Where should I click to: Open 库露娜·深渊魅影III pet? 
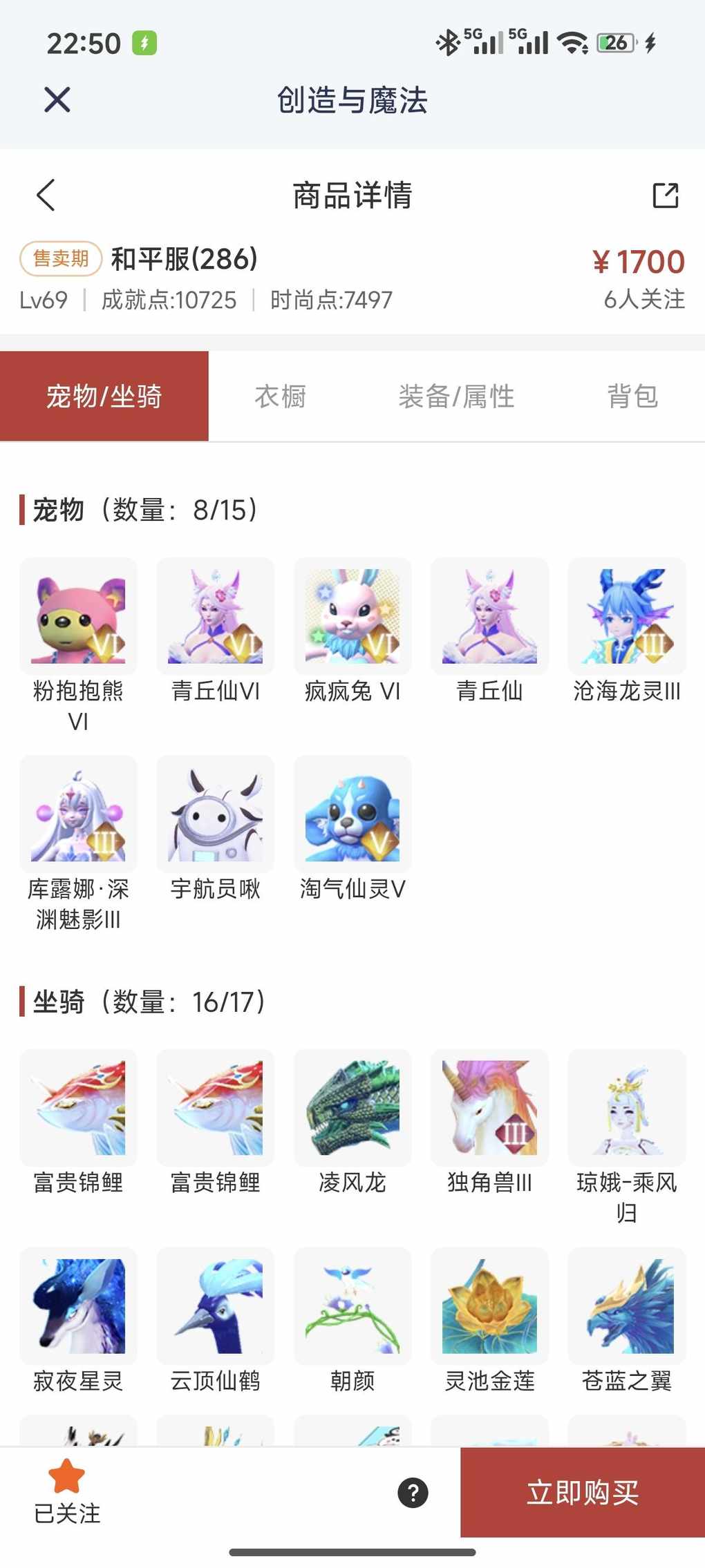[x=78, y=814]
